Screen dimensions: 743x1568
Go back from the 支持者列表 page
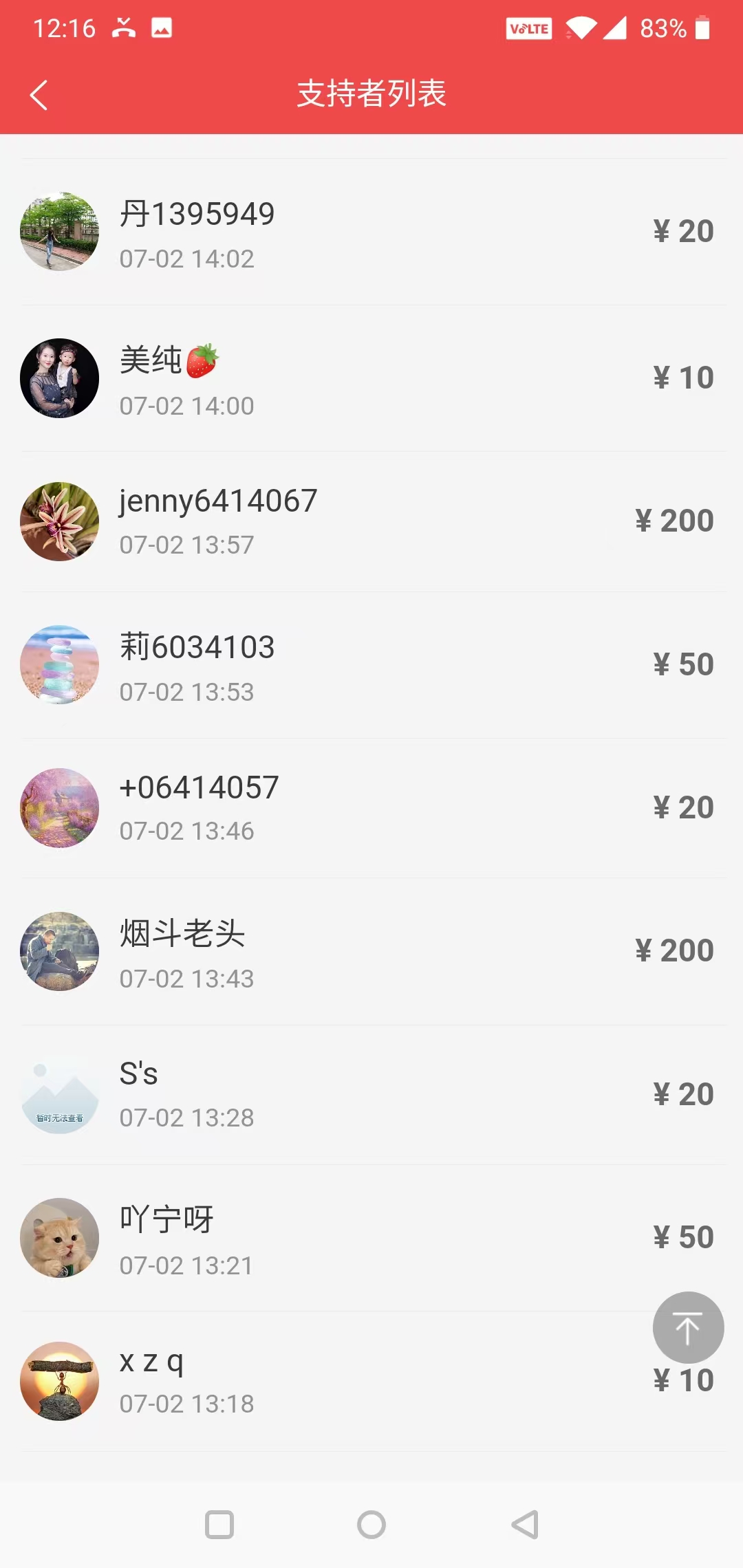pos(39,95)
